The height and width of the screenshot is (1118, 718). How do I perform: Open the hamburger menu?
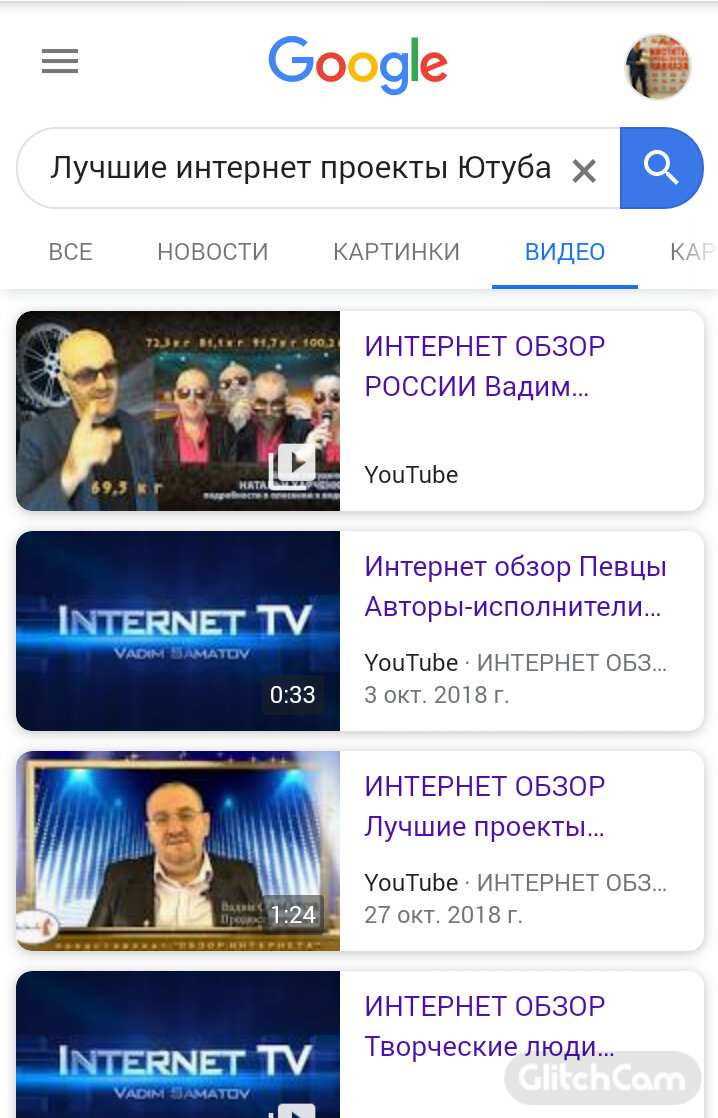coord(60,62)
